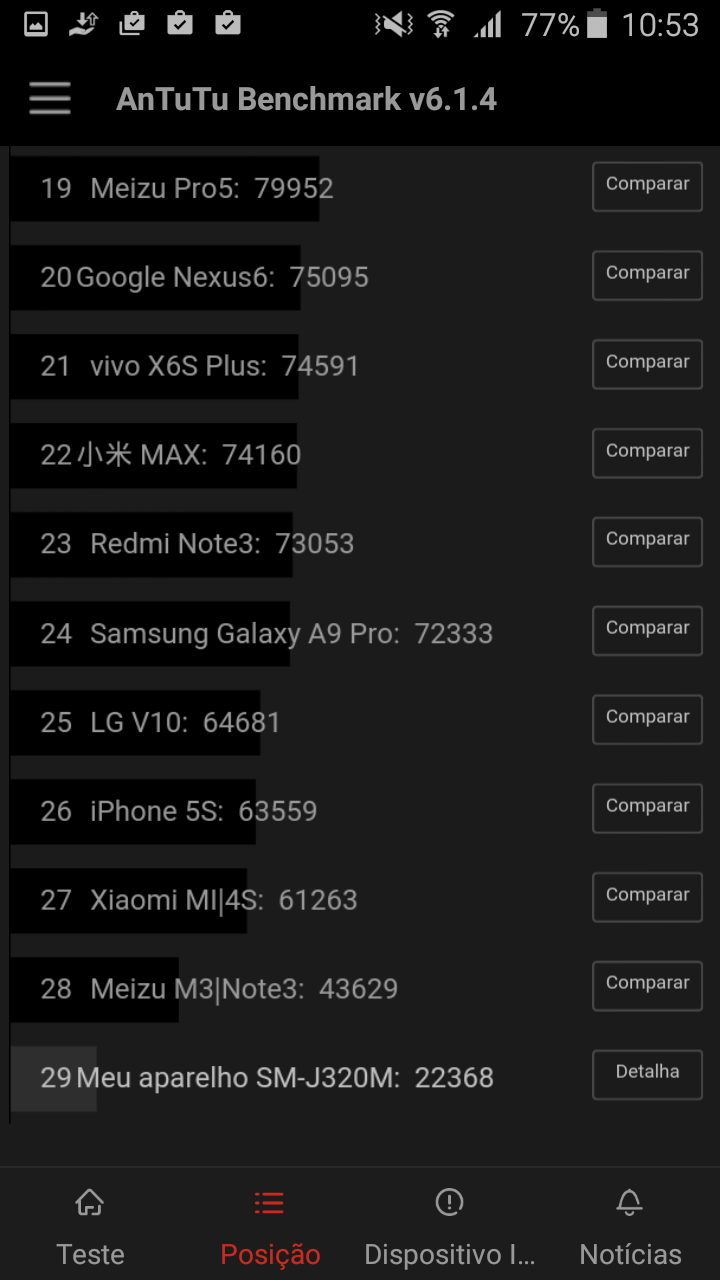Open the hamburger menu
This screenshot has width=720, height=1280.
[49, 99]
